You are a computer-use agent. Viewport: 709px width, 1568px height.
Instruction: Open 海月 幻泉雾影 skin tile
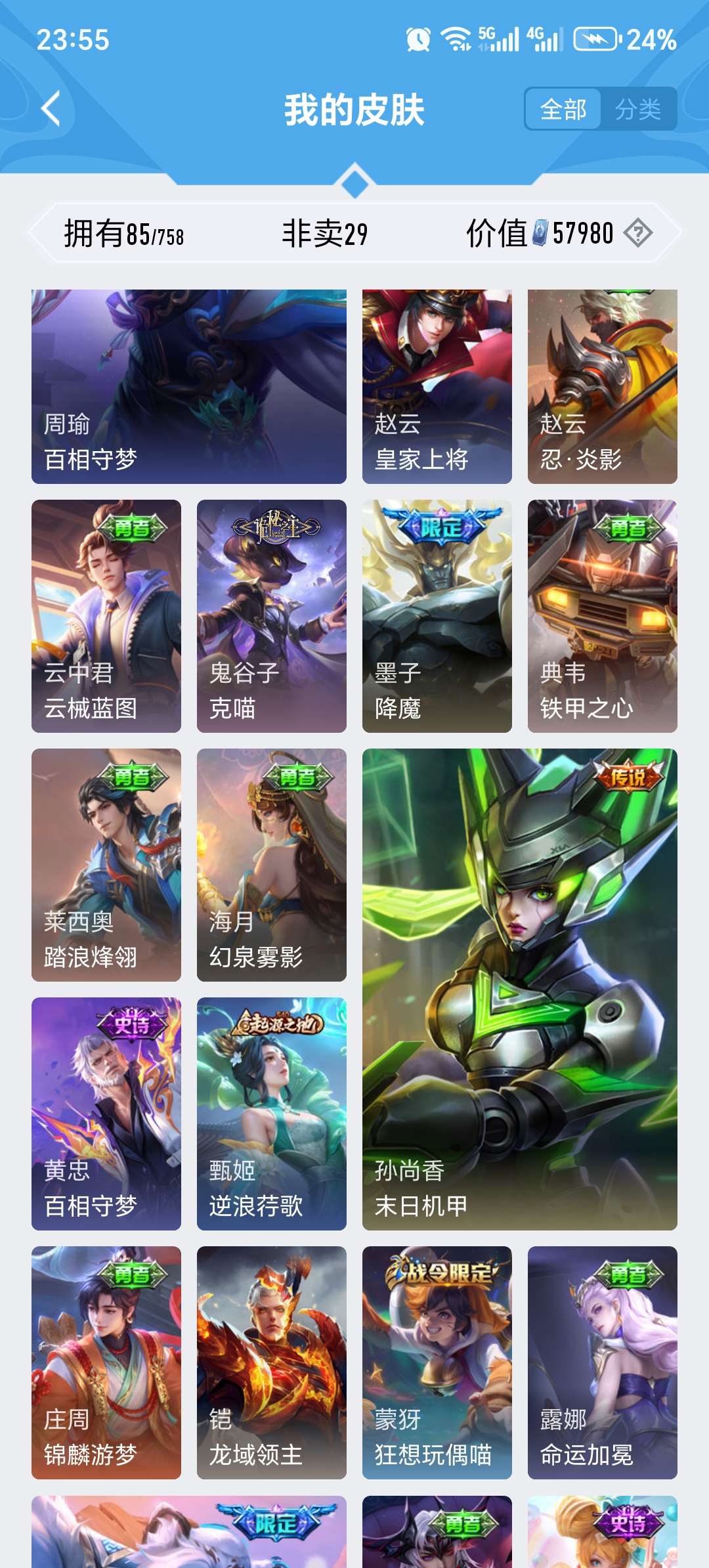(x=271, y=865)
